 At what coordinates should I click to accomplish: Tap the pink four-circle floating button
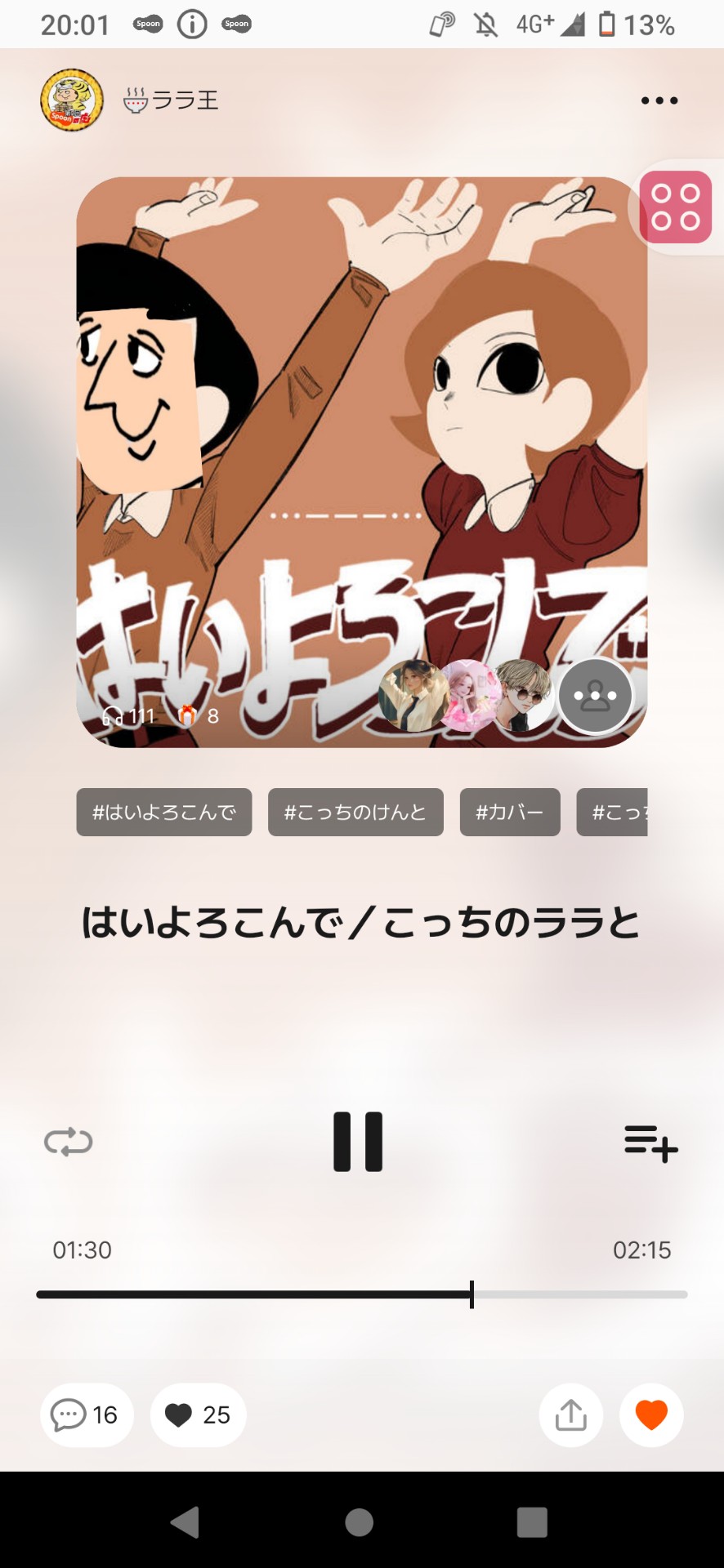(675, 207)
